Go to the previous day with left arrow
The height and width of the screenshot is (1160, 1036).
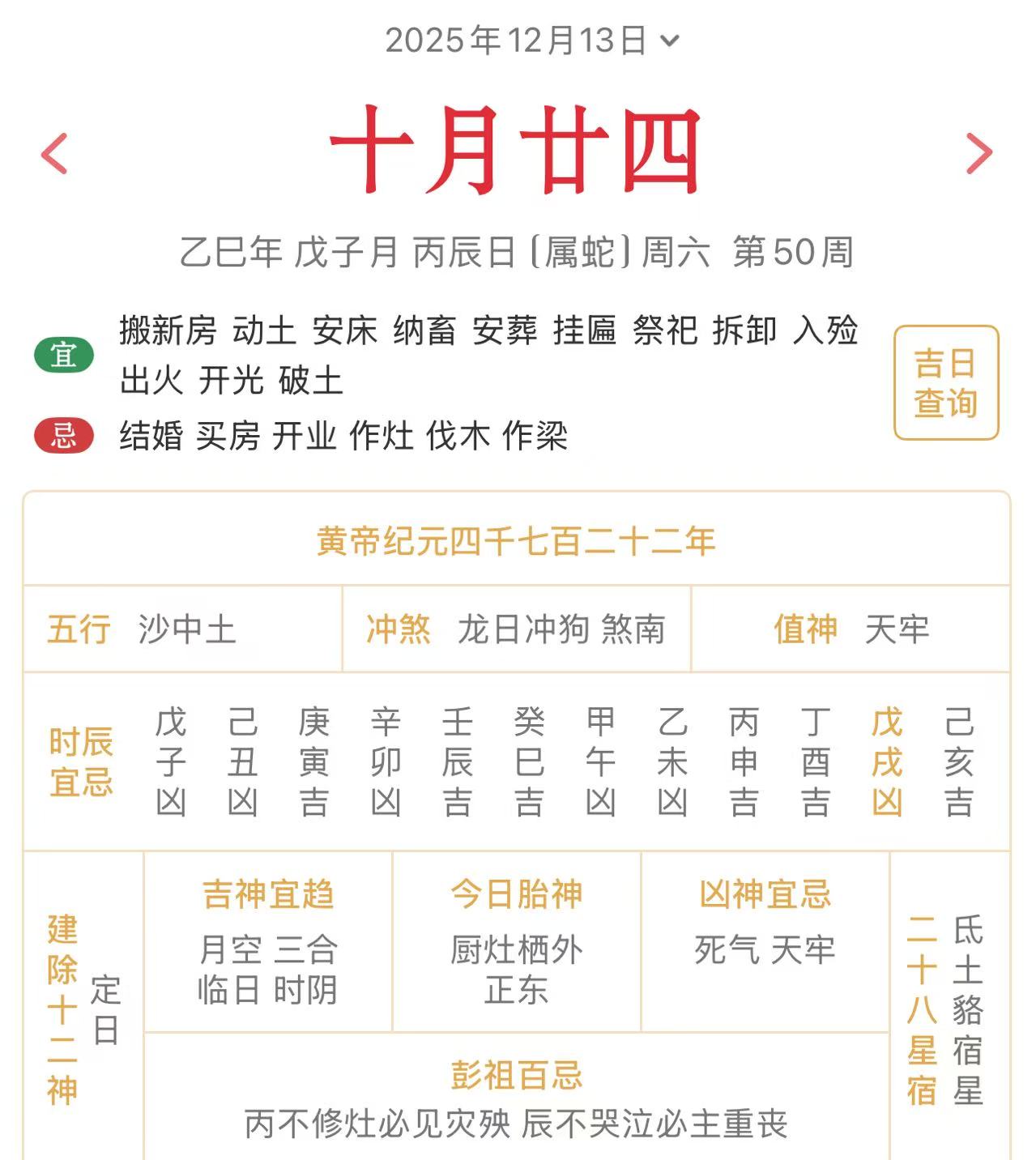[x=55, y=154]
